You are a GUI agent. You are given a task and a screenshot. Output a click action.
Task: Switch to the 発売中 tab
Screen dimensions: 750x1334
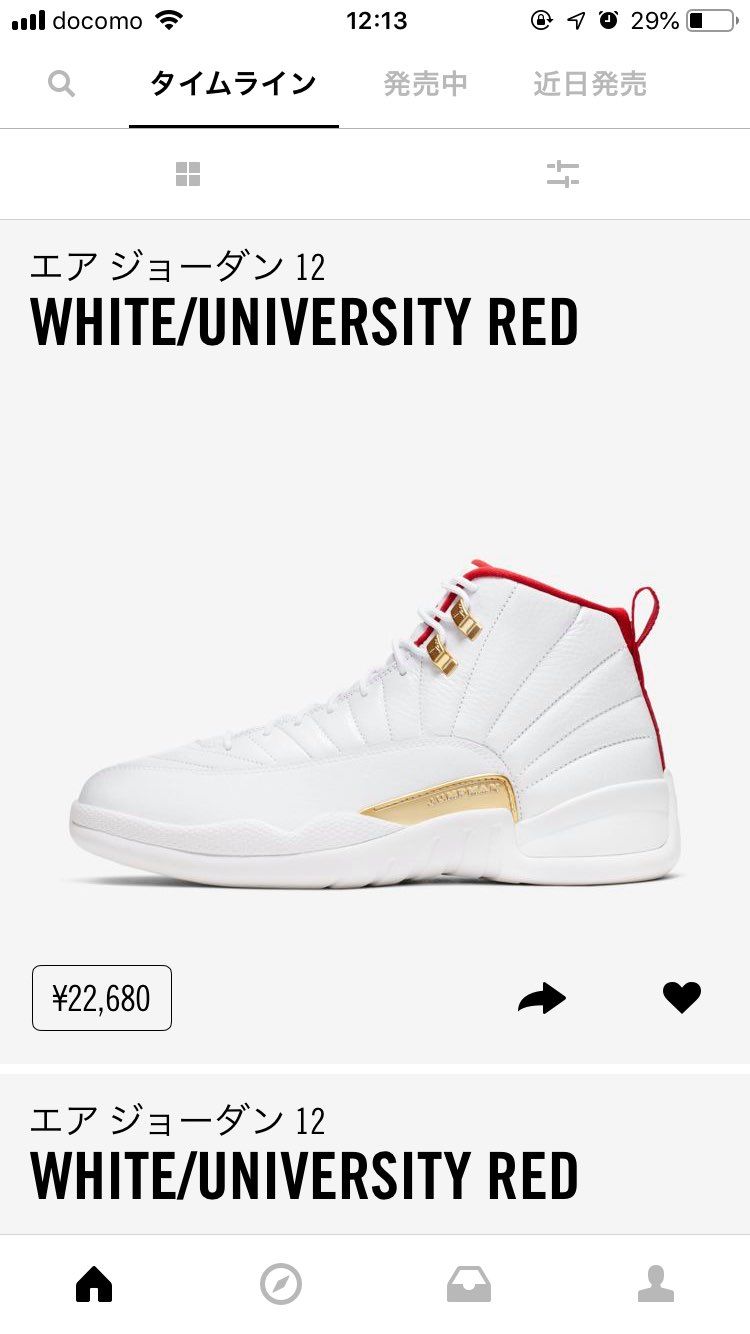[x=426, y=84]
